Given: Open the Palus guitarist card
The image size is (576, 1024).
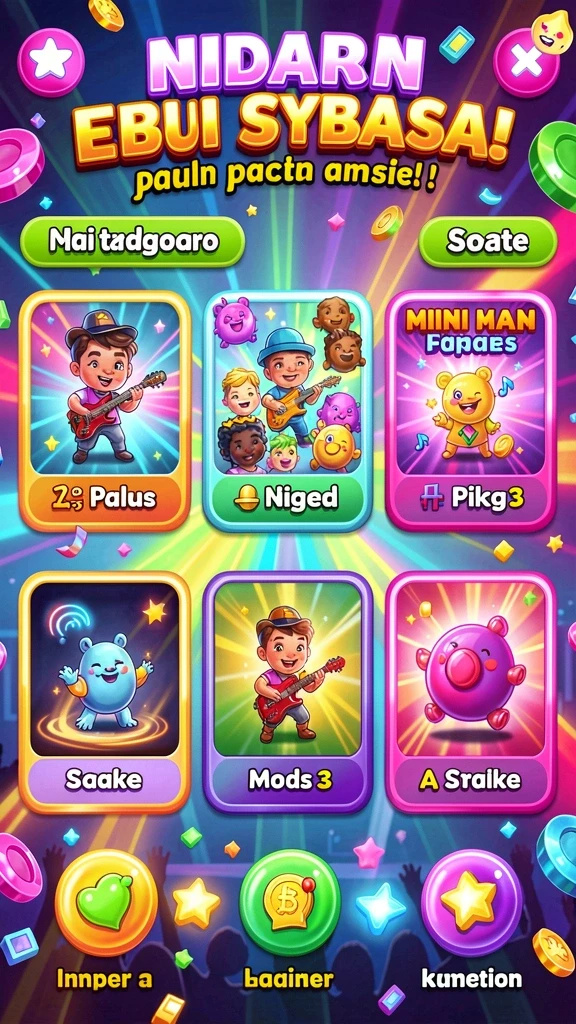Looking at the screenshot, I should coord(105,410).
